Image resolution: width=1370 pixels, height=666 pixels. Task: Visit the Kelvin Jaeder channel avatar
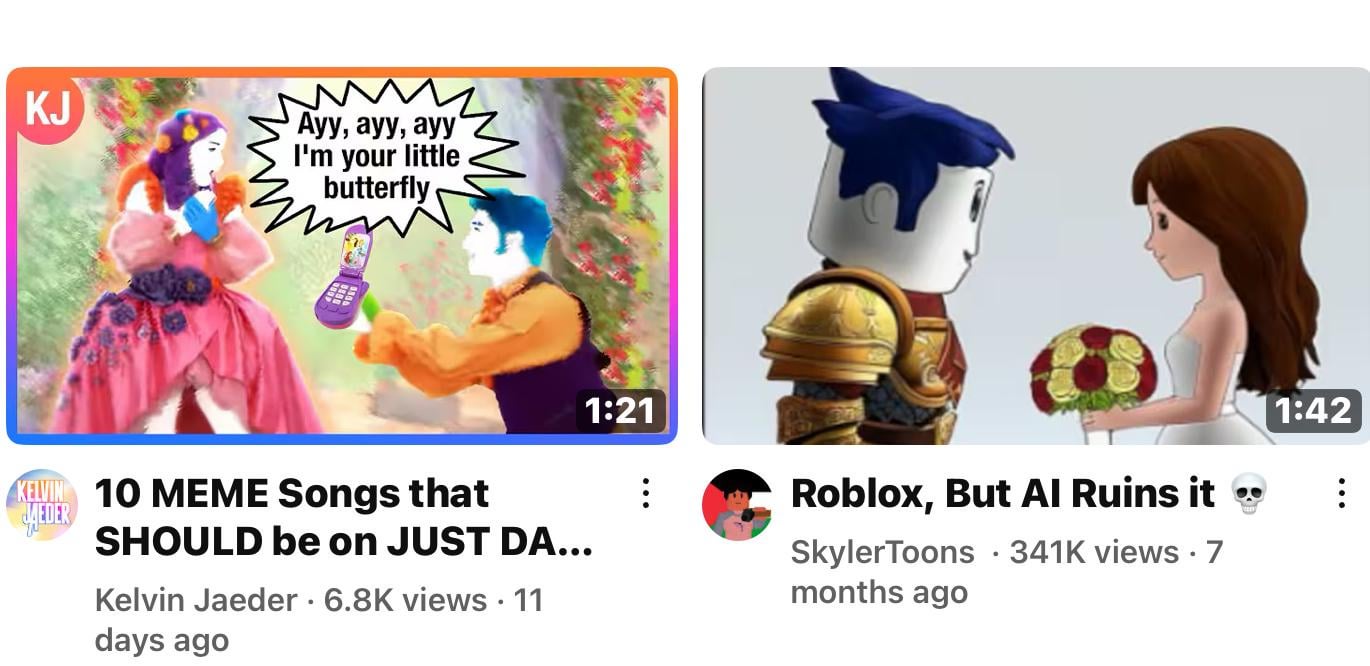42,505
